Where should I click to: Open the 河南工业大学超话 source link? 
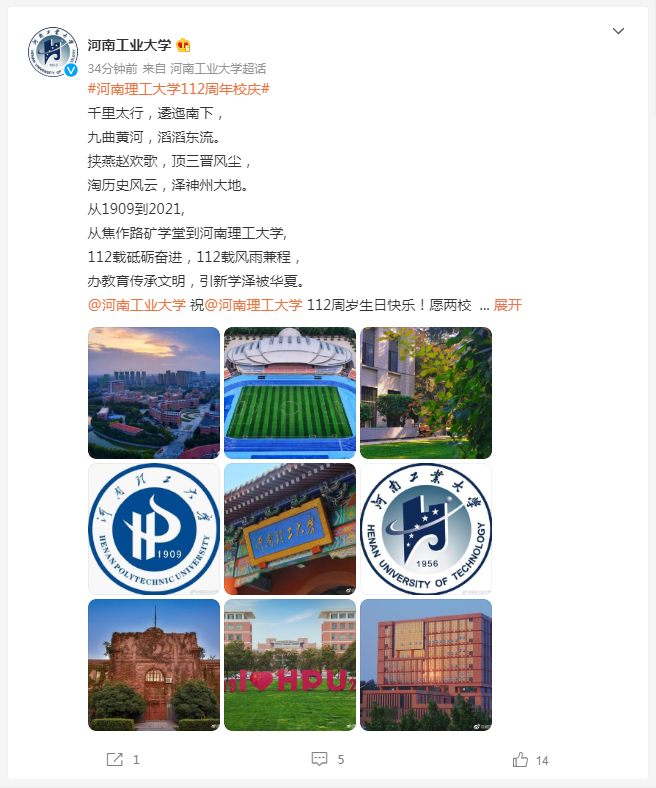pyautogui.click(x=218, y=69)
